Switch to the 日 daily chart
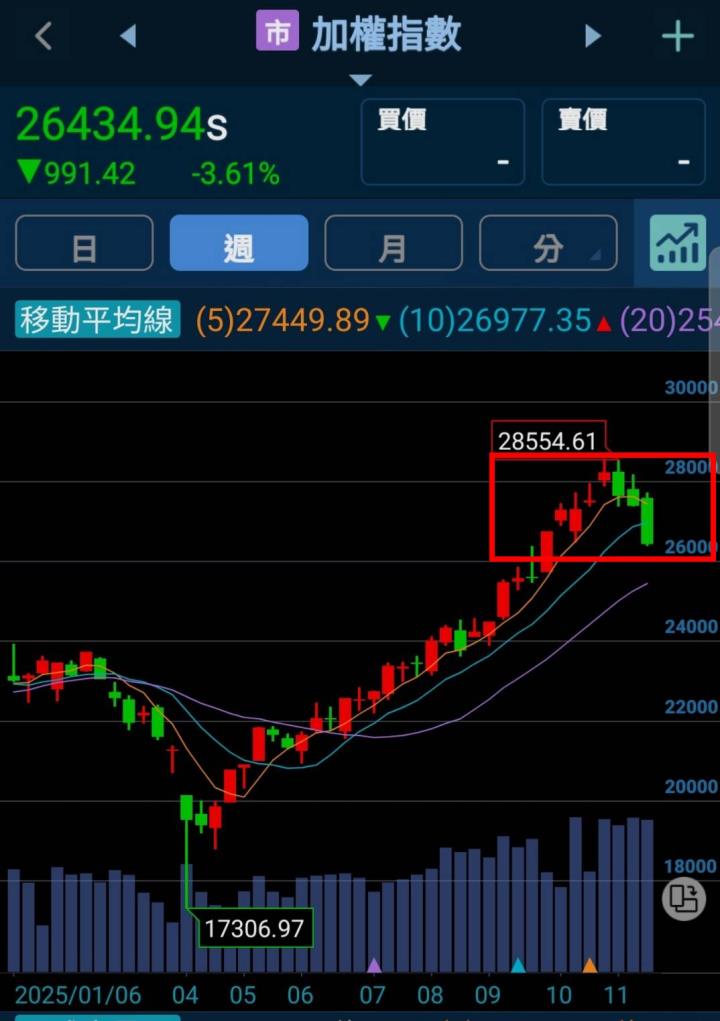Viewport: 720px width, 1021px height. [84, 244]
